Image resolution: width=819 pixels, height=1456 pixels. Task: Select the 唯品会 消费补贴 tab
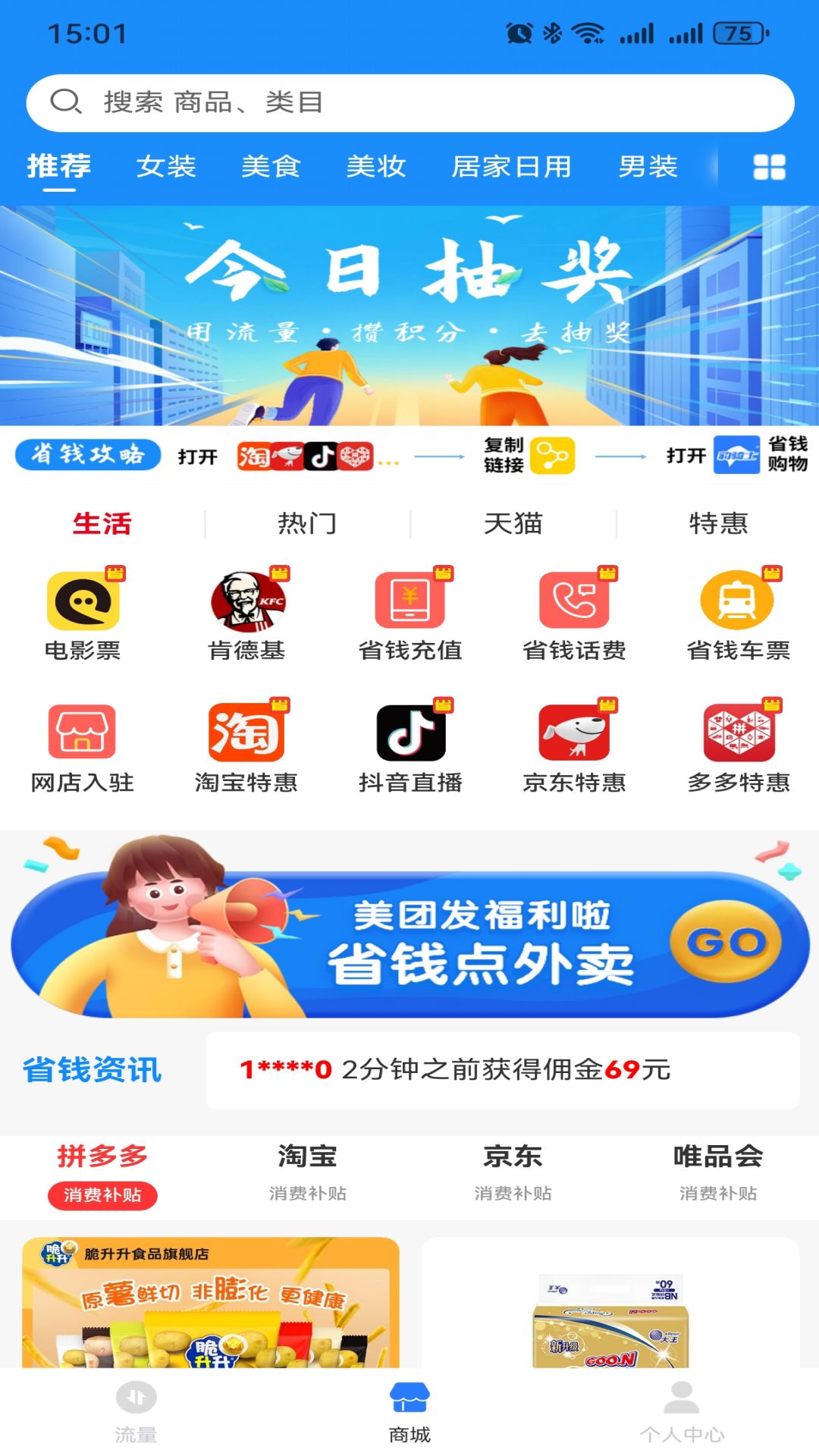point(717,1172)
